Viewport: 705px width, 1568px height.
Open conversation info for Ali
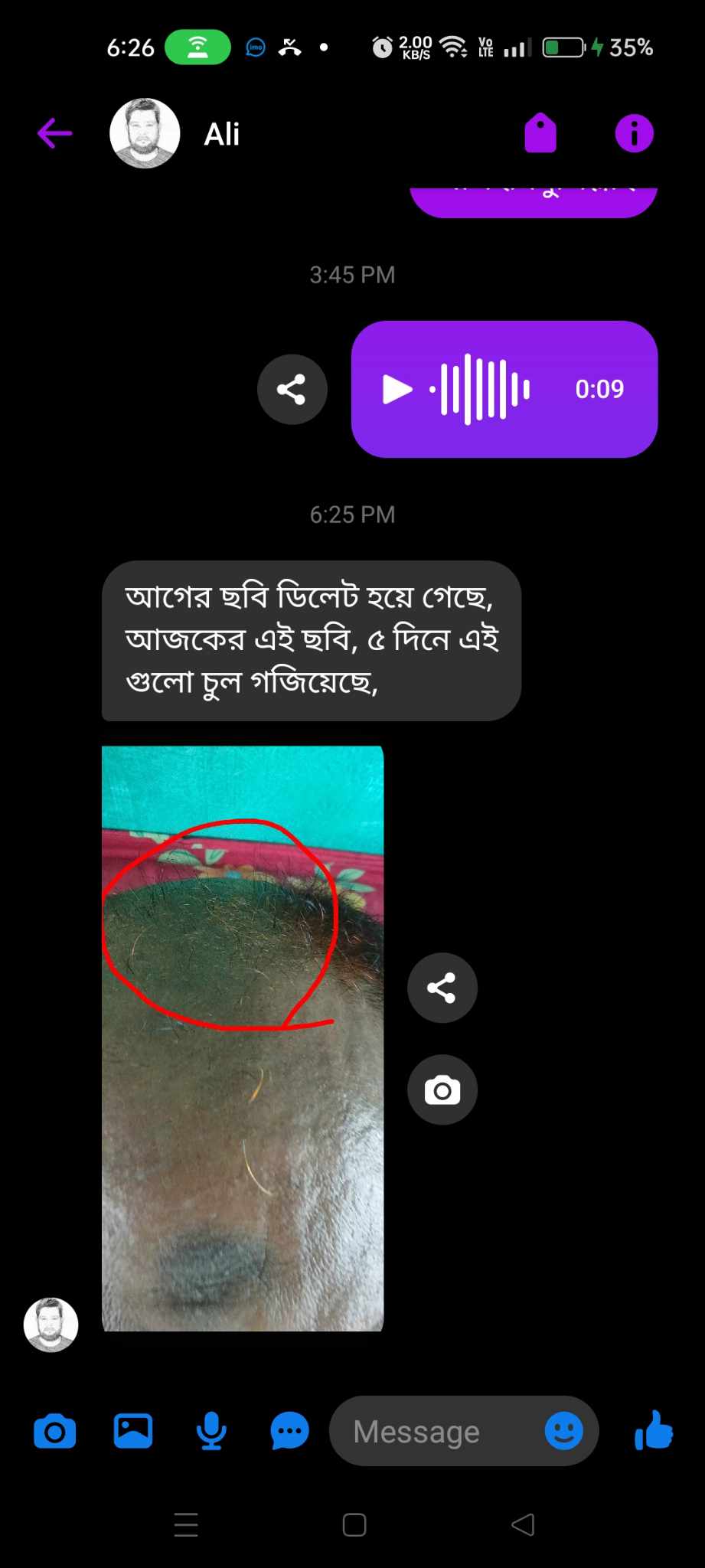point(634,133)
